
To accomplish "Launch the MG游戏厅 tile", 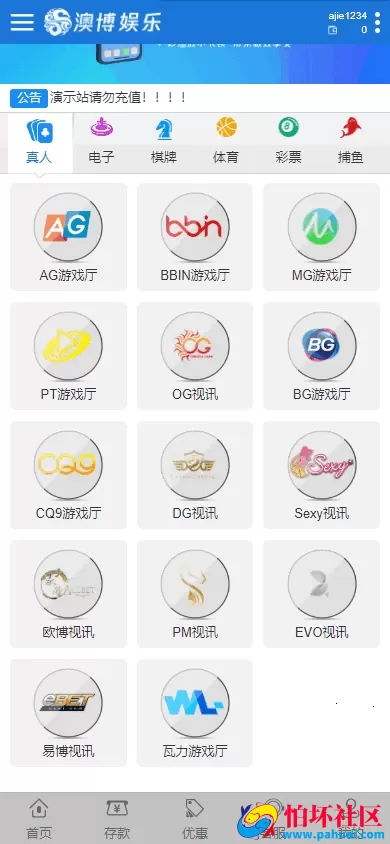I will 322,237.
